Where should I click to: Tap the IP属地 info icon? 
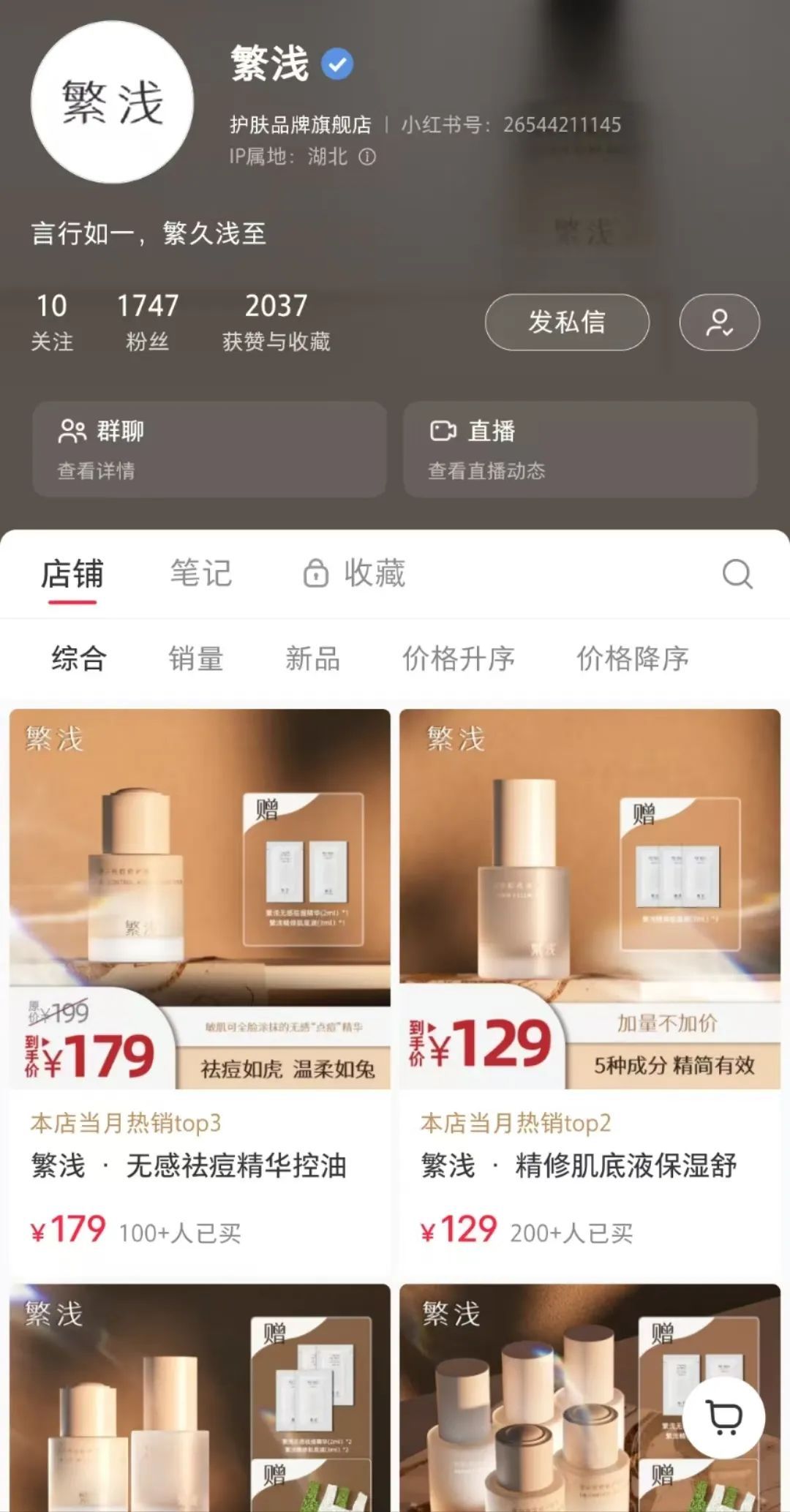coord(367,157)
